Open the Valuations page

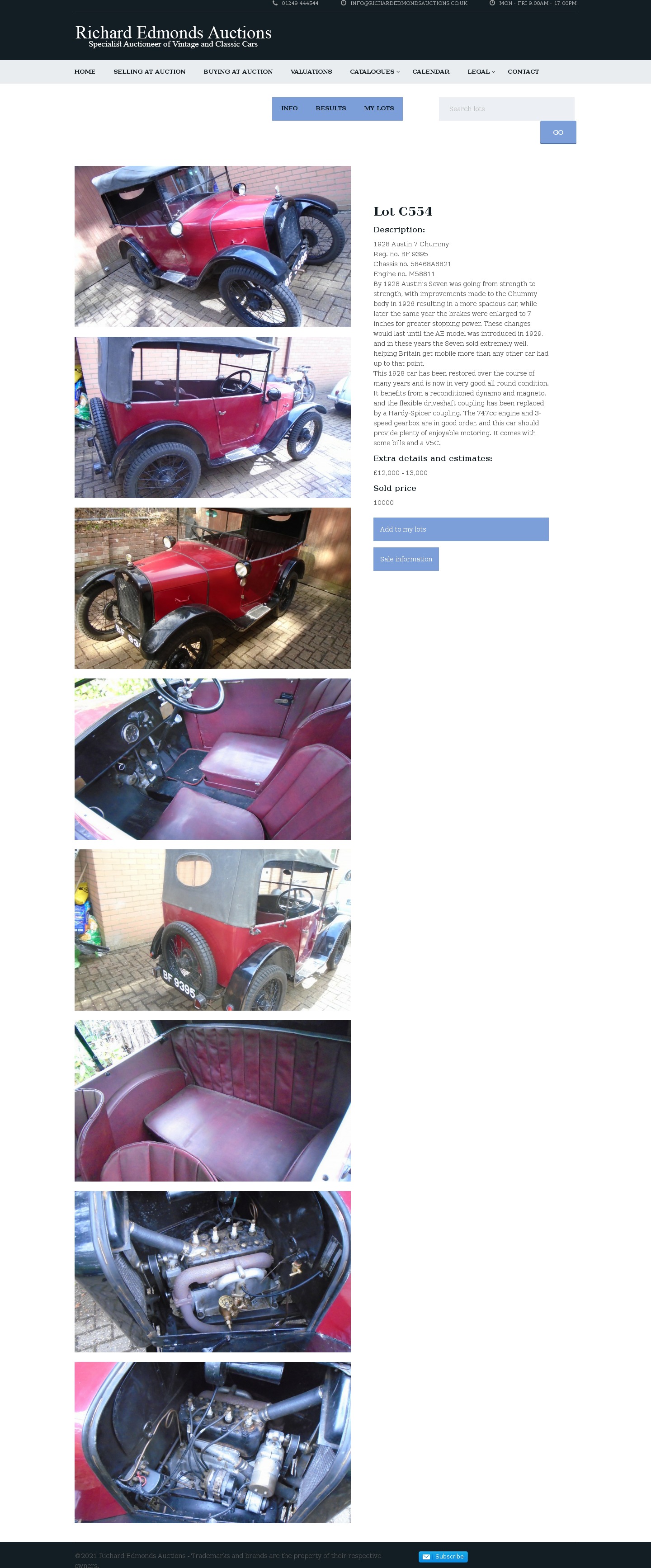[311, 72]
